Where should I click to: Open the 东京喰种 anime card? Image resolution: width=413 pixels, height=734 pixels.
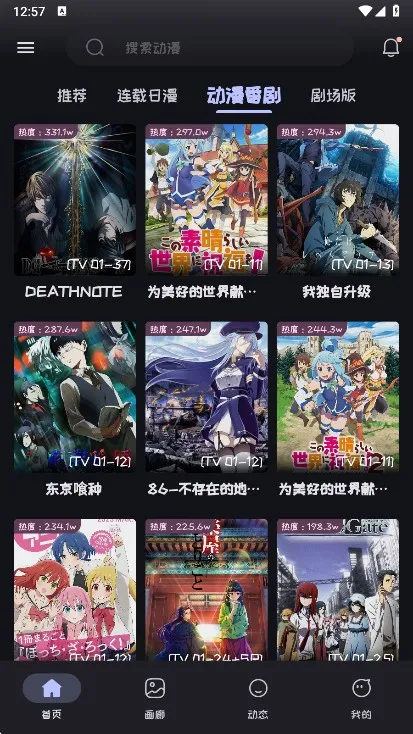coord(75,409)
